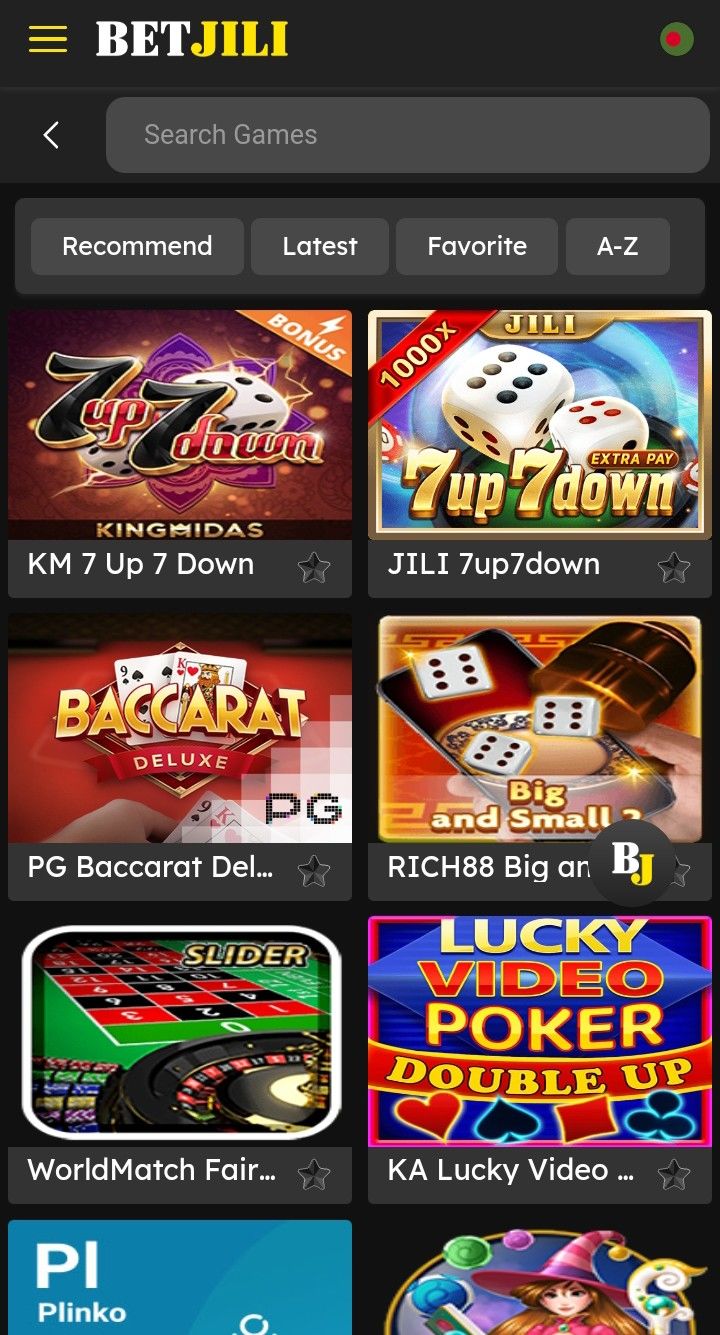Open the Plinko game tile
The width and height of the screenshot is (720, 1335).
[x=180, y=1278]
